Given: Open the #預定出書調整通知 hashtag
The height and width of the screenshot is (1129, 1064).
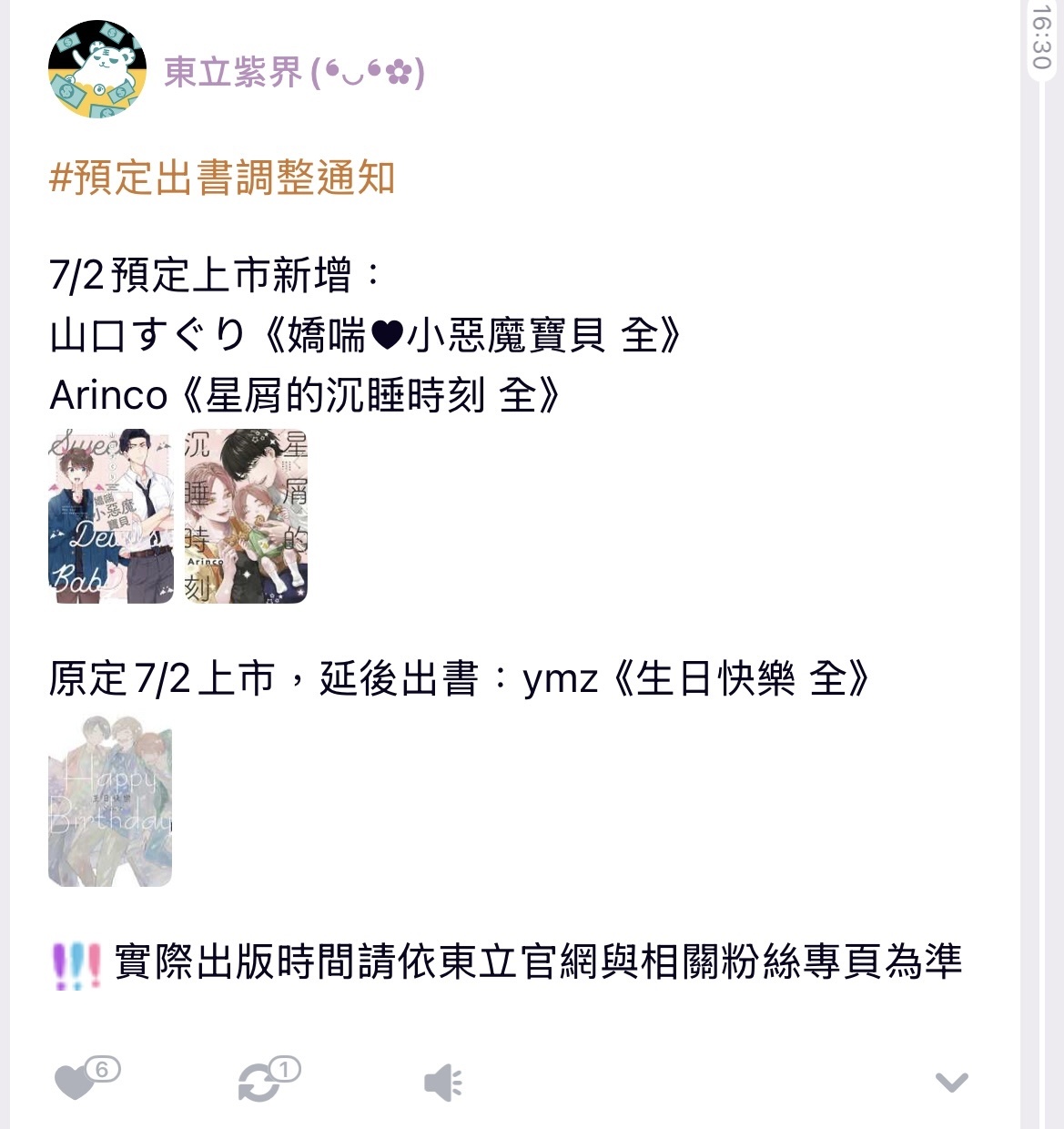Looking at the screenshot, I should tap(222, 178).
